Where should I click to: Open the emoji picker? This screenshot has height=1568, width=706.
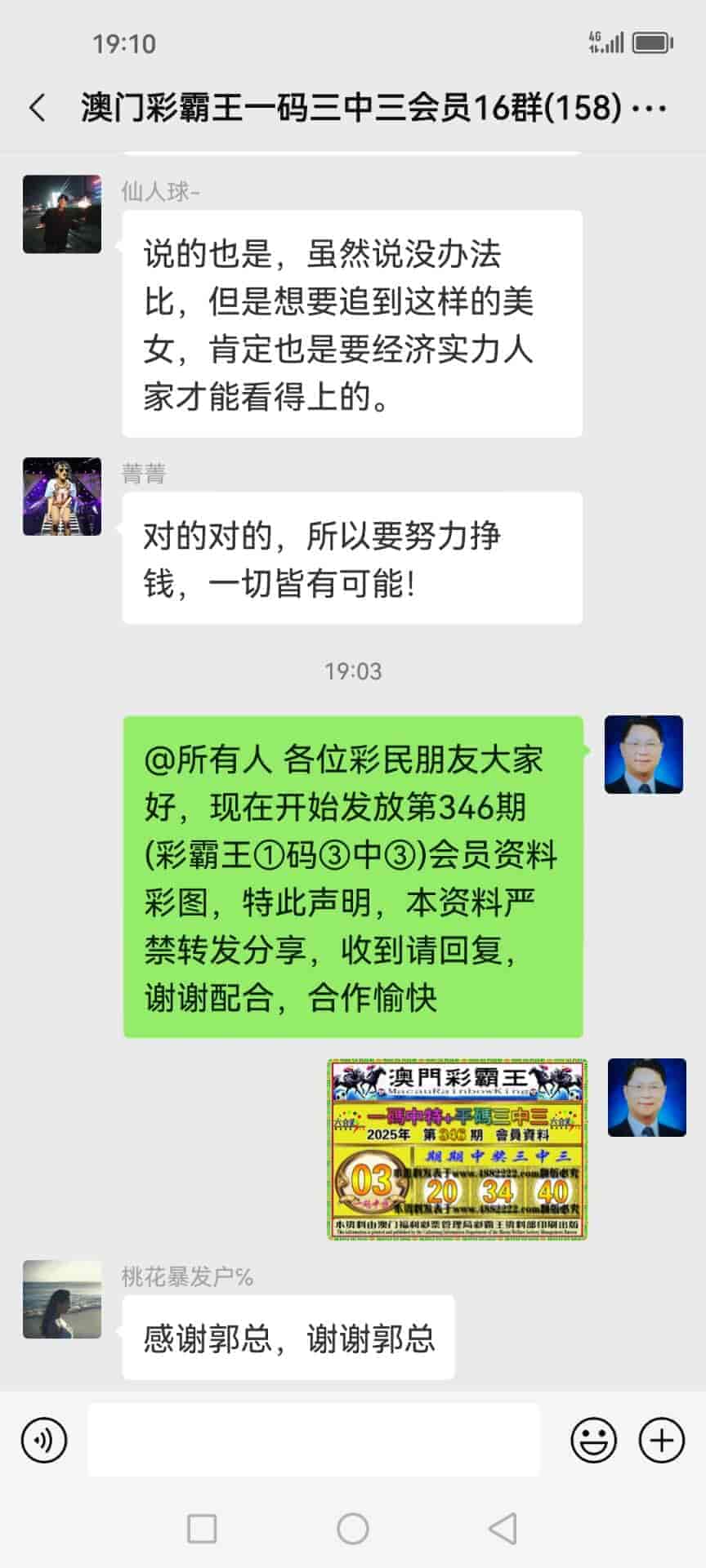tap(593, 1440)
